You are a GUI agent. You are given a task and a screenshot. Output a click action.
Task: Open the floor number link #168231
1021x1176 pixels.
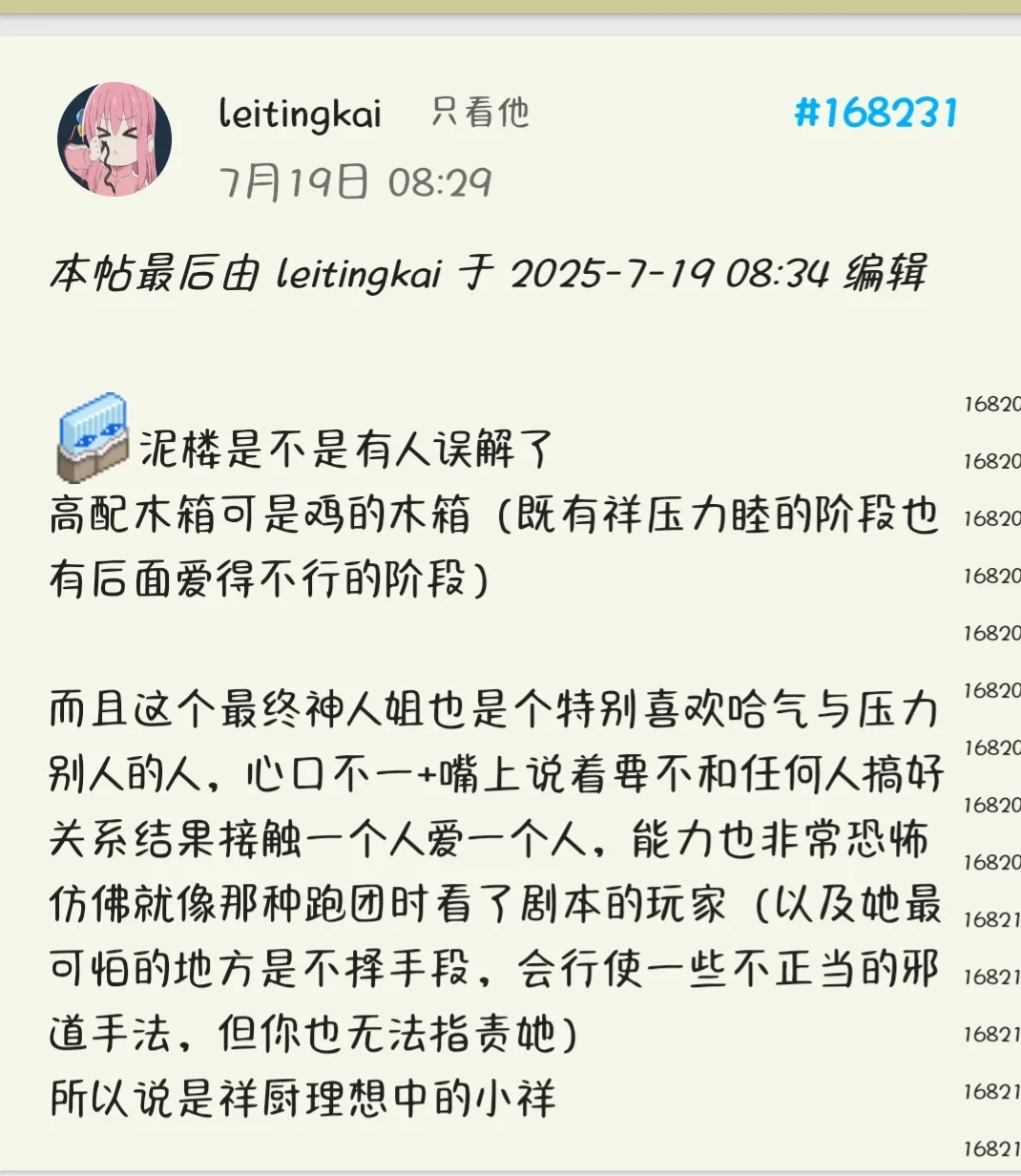pyautogui.click(x=875, y=114)
